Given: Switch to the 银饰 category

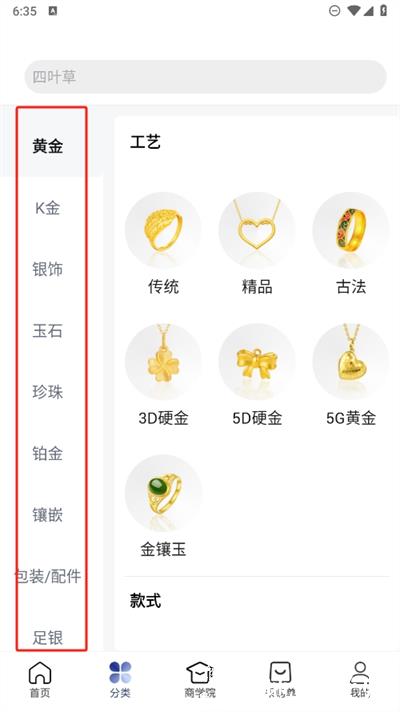Looking at the screenshot, I should tap(48, 269).
